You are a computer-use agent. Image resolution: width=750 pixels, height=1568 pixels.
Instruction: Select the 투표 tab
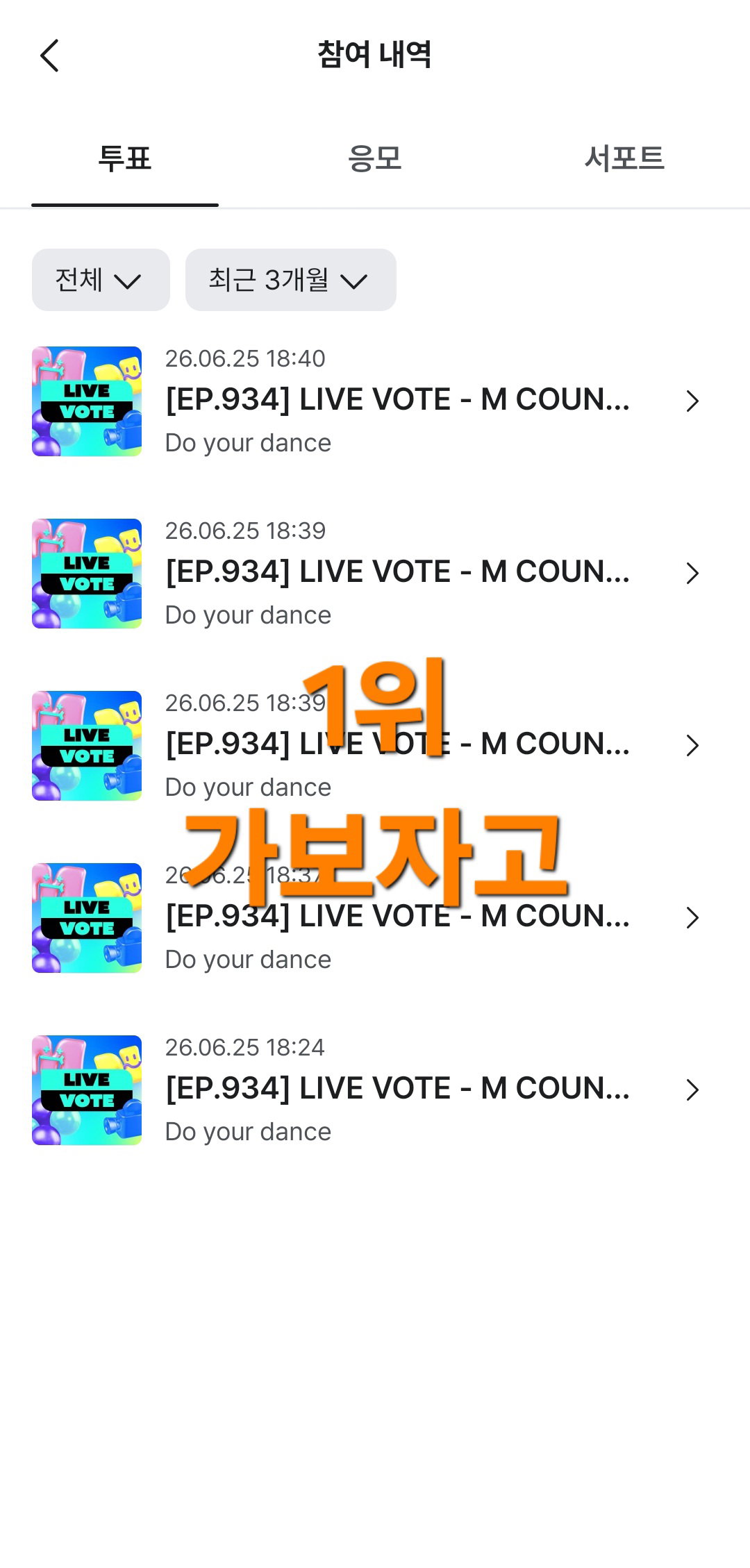pos(125,158)
